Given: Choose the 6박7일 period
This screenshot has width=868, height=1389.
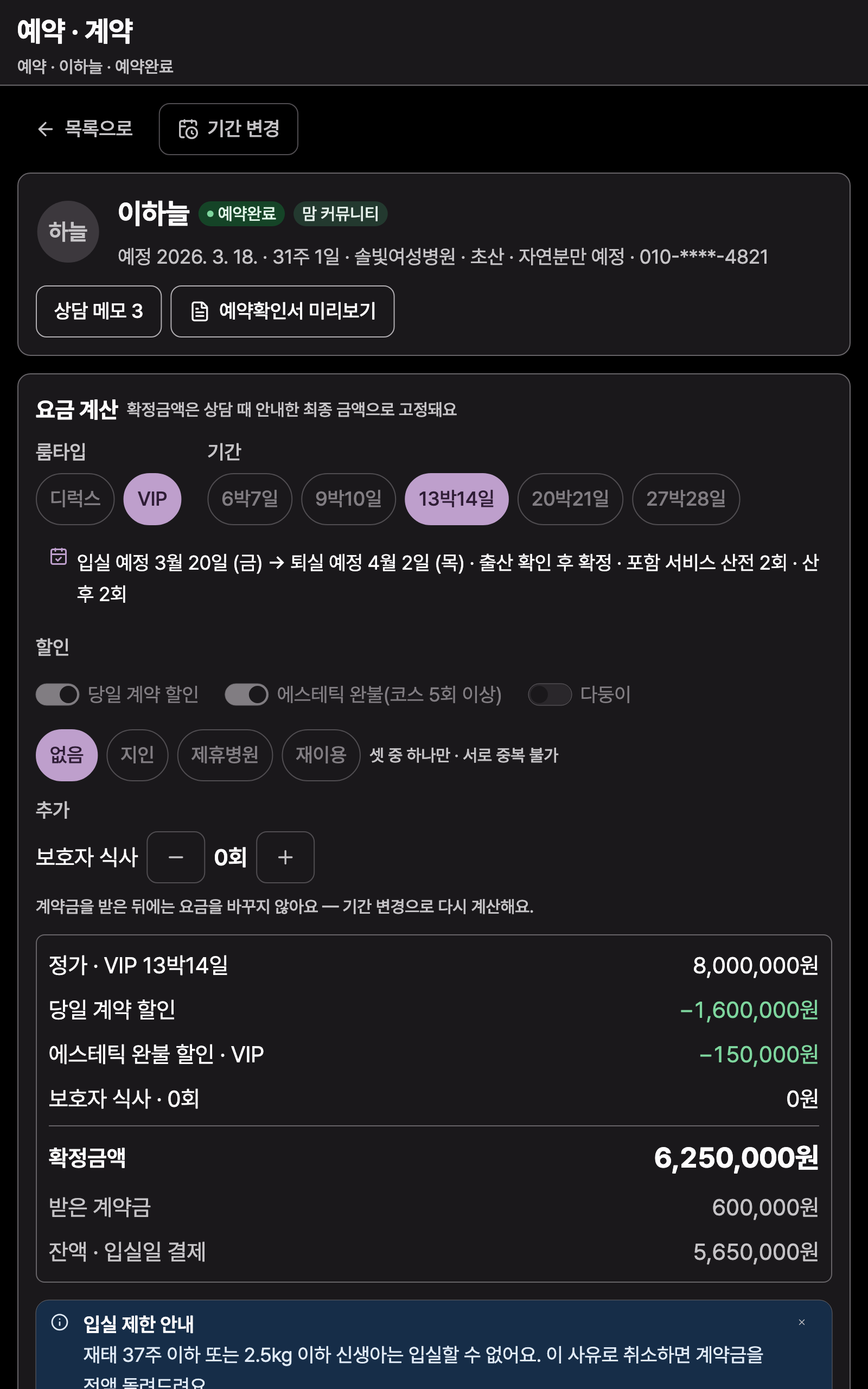Looking at the screenshot, I should 250,499.
